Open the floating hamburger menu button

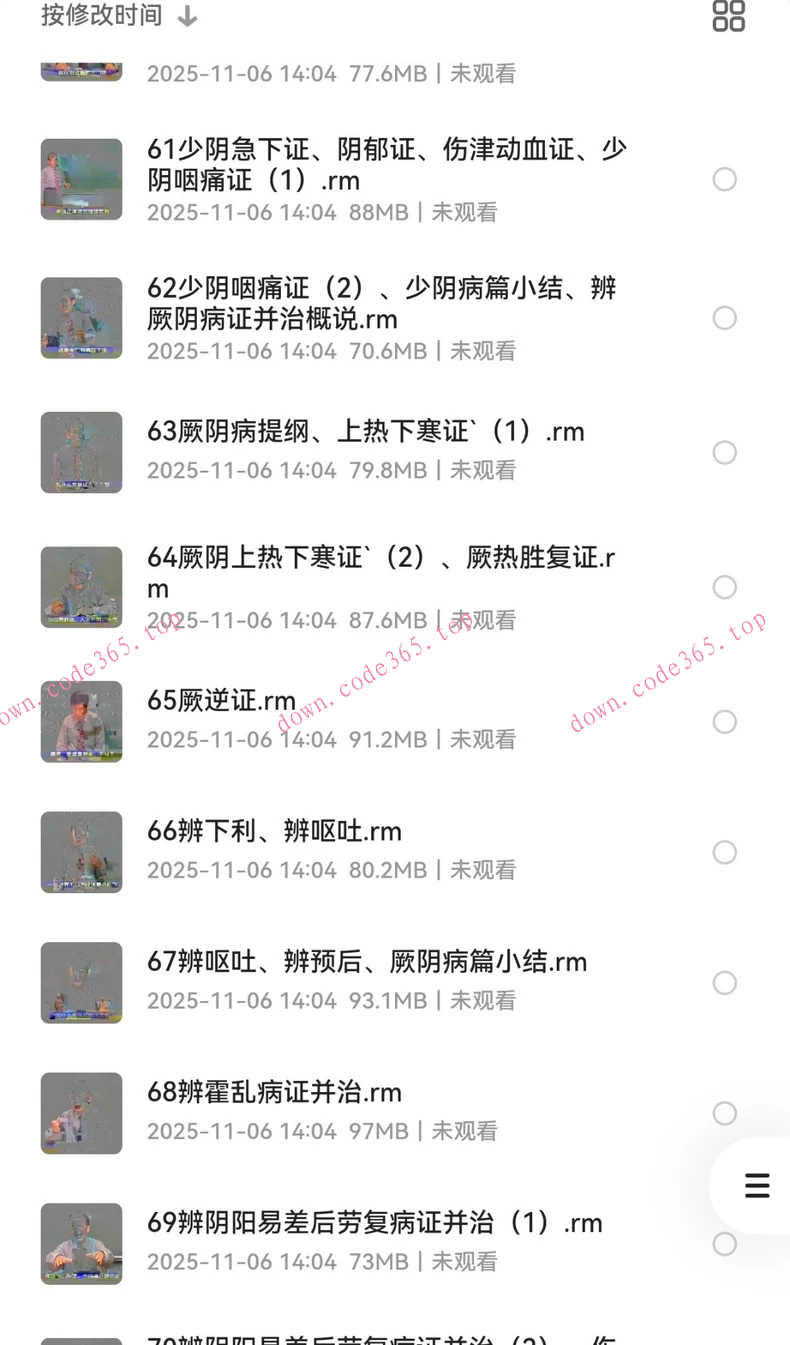(755, 1185)
